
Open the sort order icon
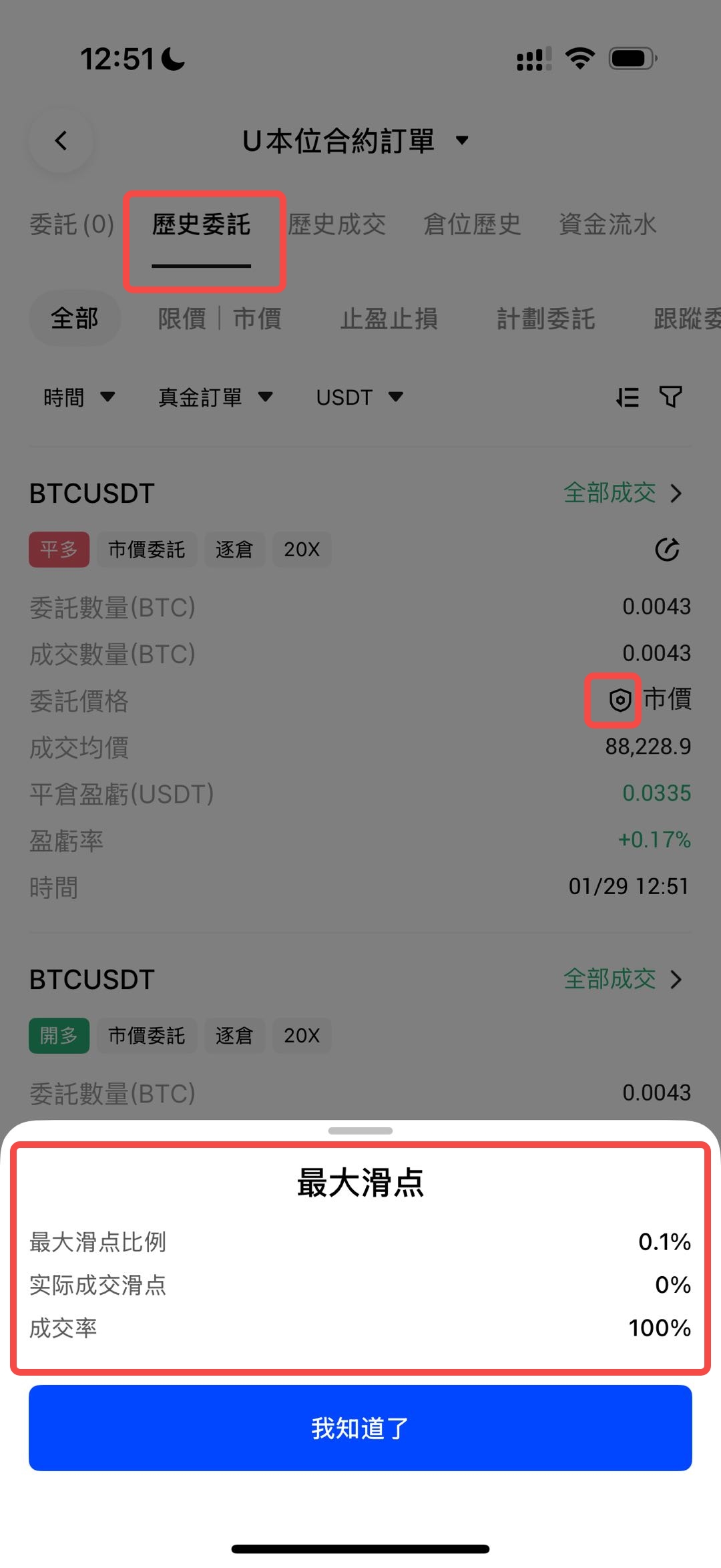pos(626,397)
